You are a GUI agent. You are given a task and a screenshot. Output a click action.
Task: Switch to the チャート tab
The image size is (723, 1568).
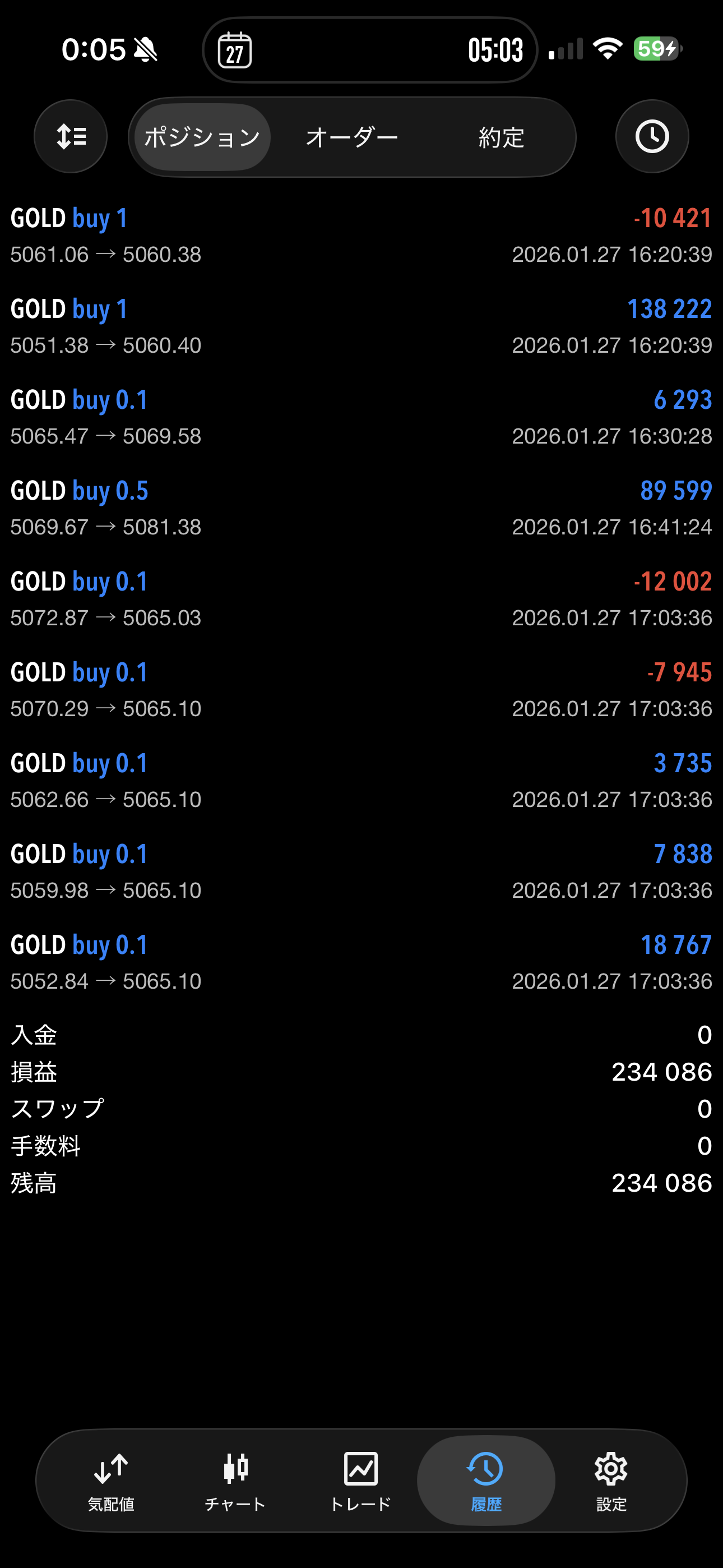(x=235, y=1481)
